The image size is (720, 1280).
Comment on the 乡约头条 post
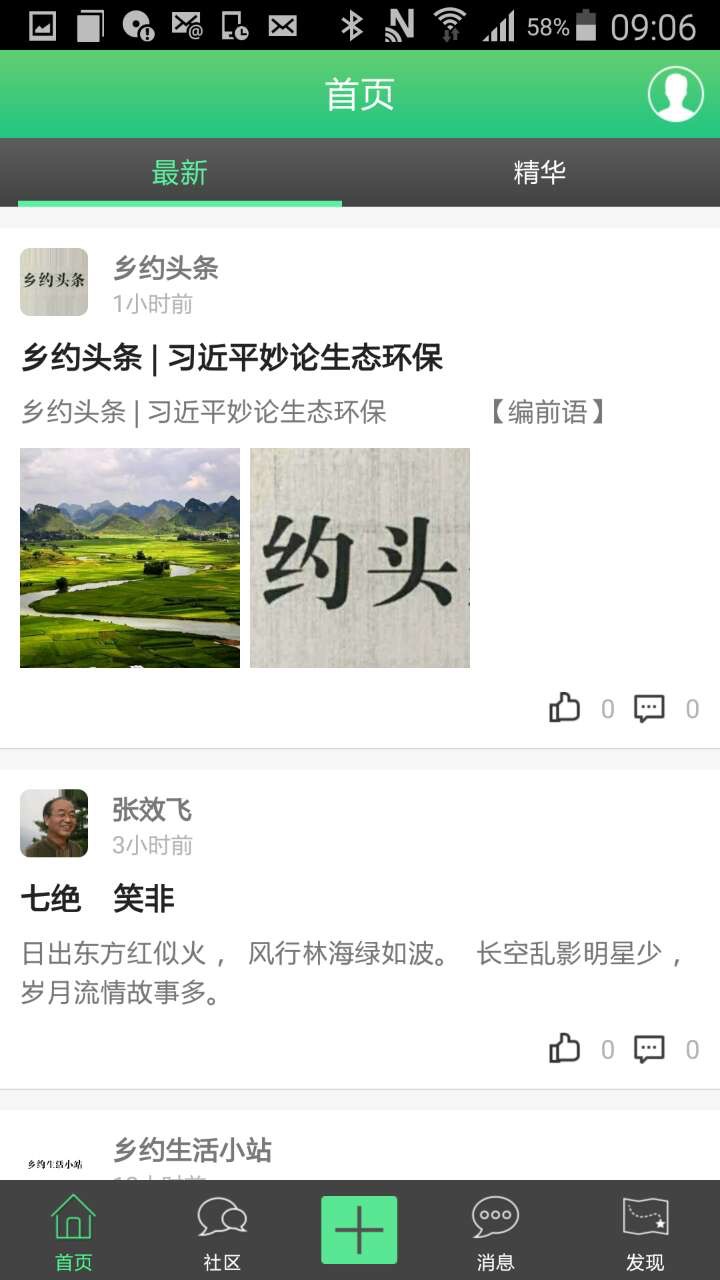click(650, 709)
